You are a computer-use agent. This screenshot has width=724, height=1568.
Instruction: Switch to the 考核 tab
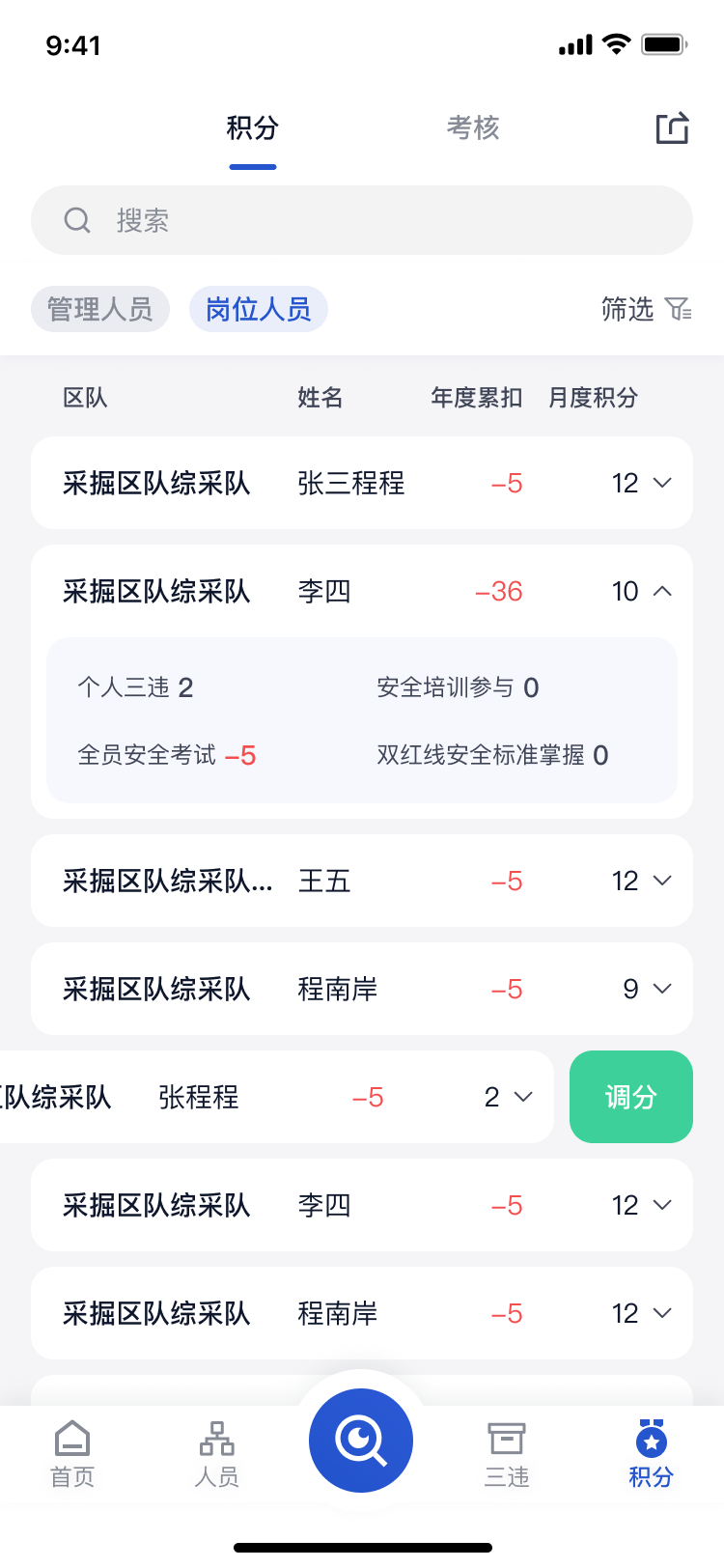click(473, 127)
